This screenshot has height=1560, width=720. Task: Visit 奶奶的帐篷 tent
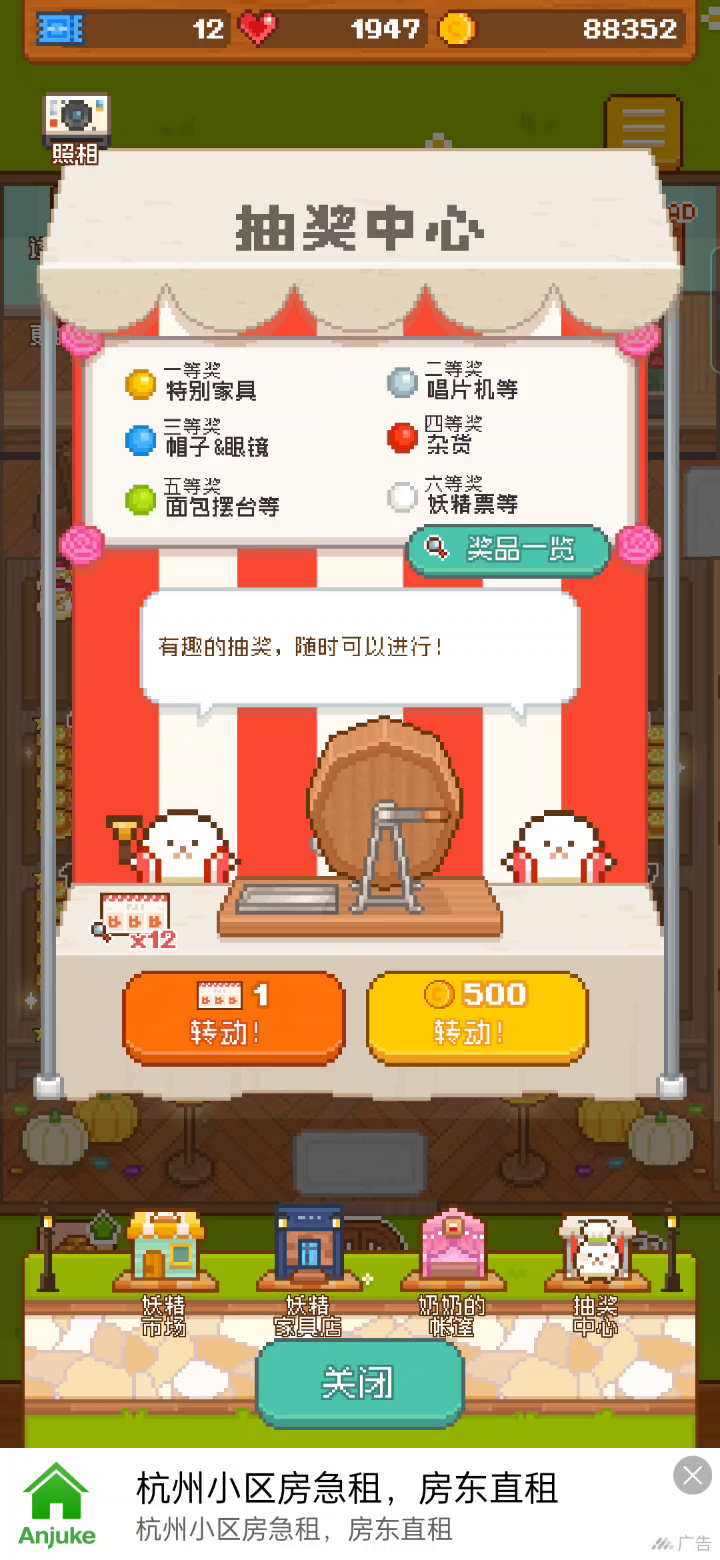pos(452,1273)
